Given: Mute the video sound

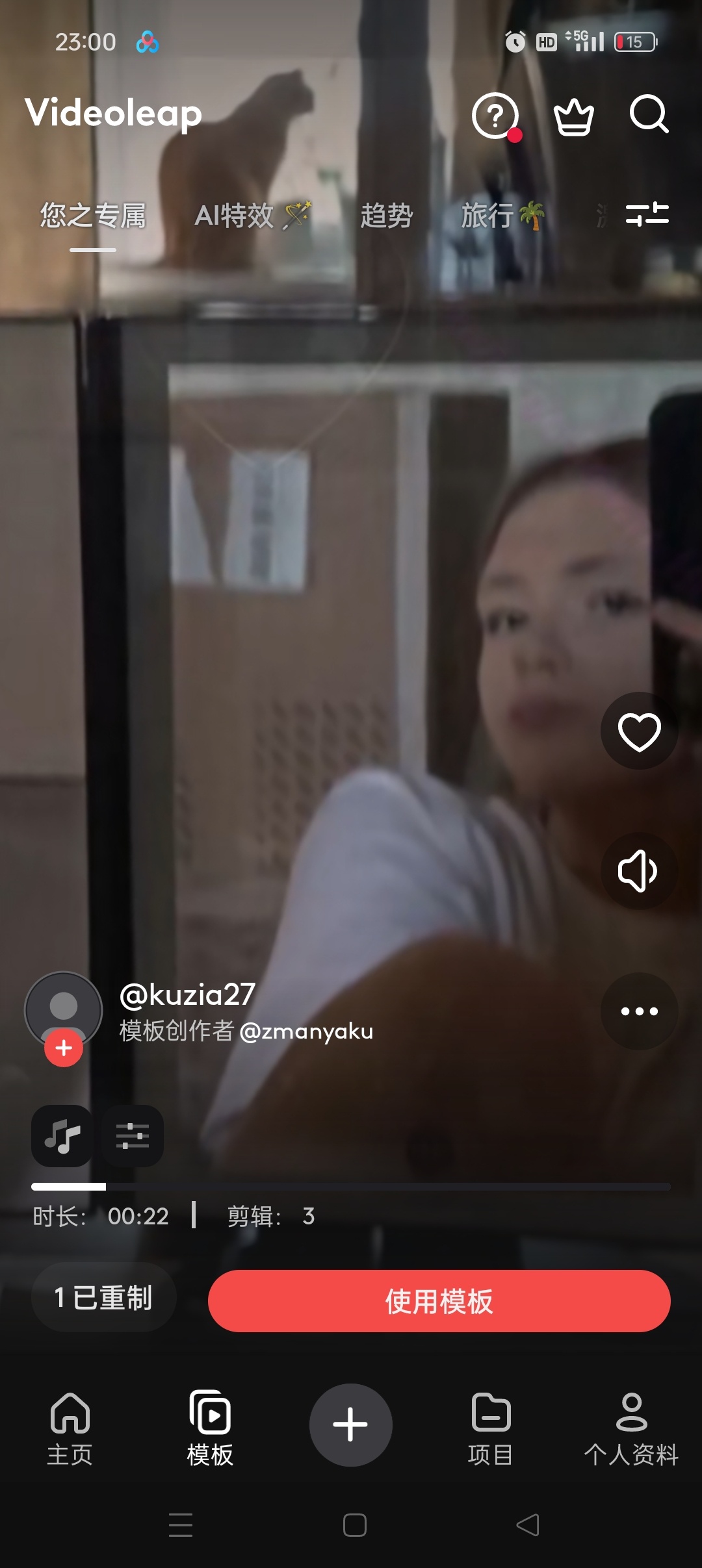Looking at the screenshot, I should (x=639, y=871).
